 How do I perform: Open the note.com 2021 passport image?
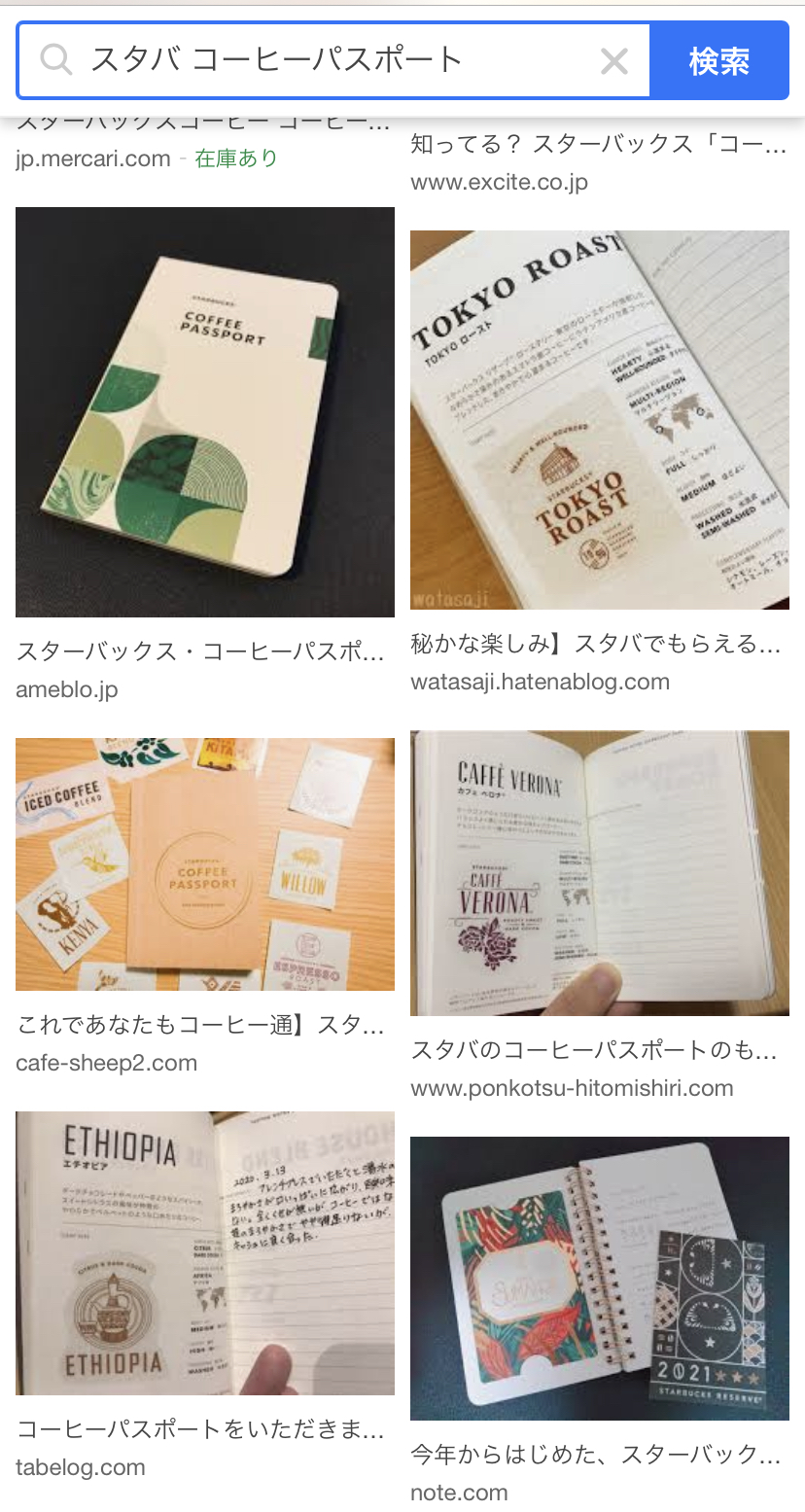coord(599,1278)
